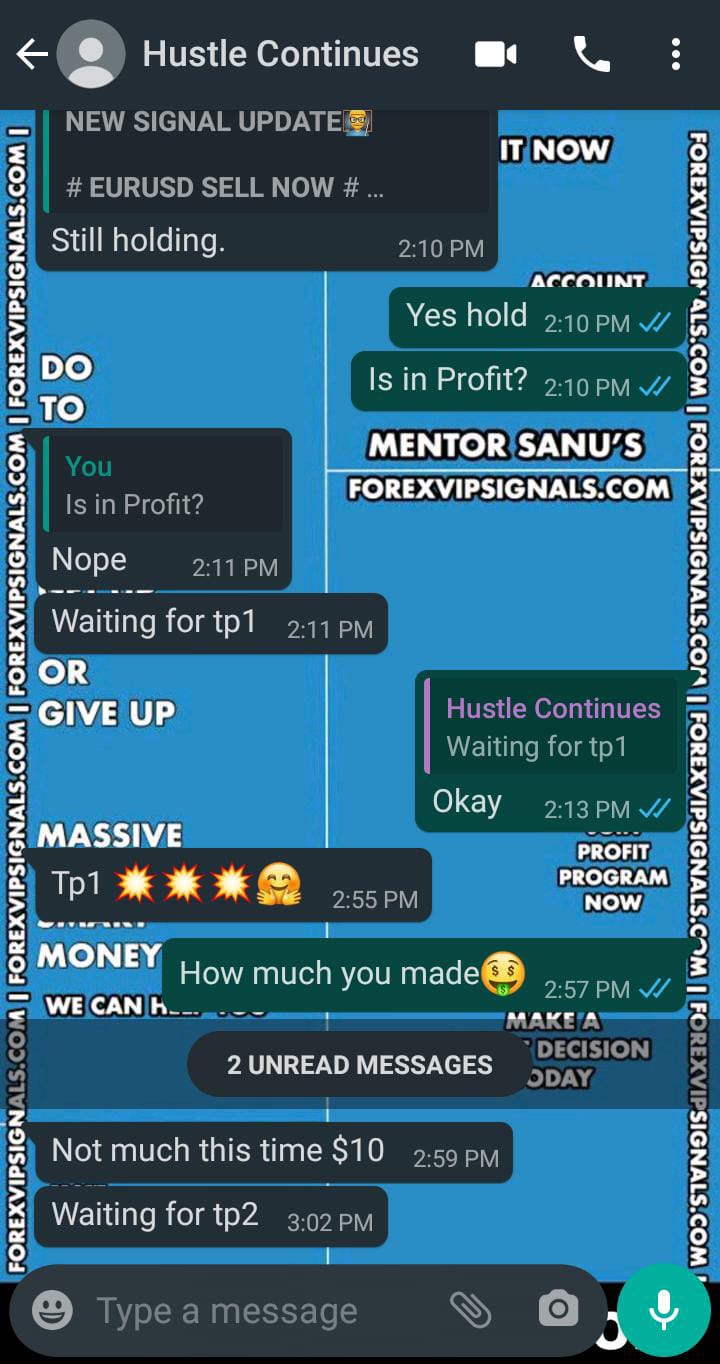This screenshot has height=1364, width=720.
Task: Go back to the chat list
Action: click(32, 54)
